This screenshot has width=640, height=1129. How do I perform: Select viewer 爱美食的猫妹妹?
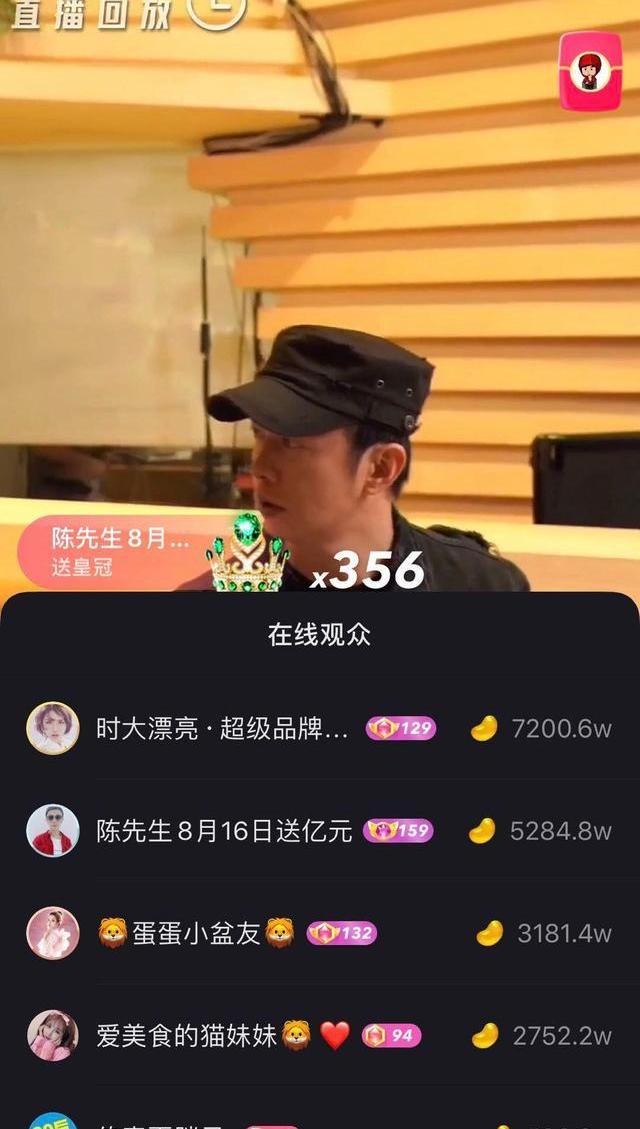[187, 1035]
